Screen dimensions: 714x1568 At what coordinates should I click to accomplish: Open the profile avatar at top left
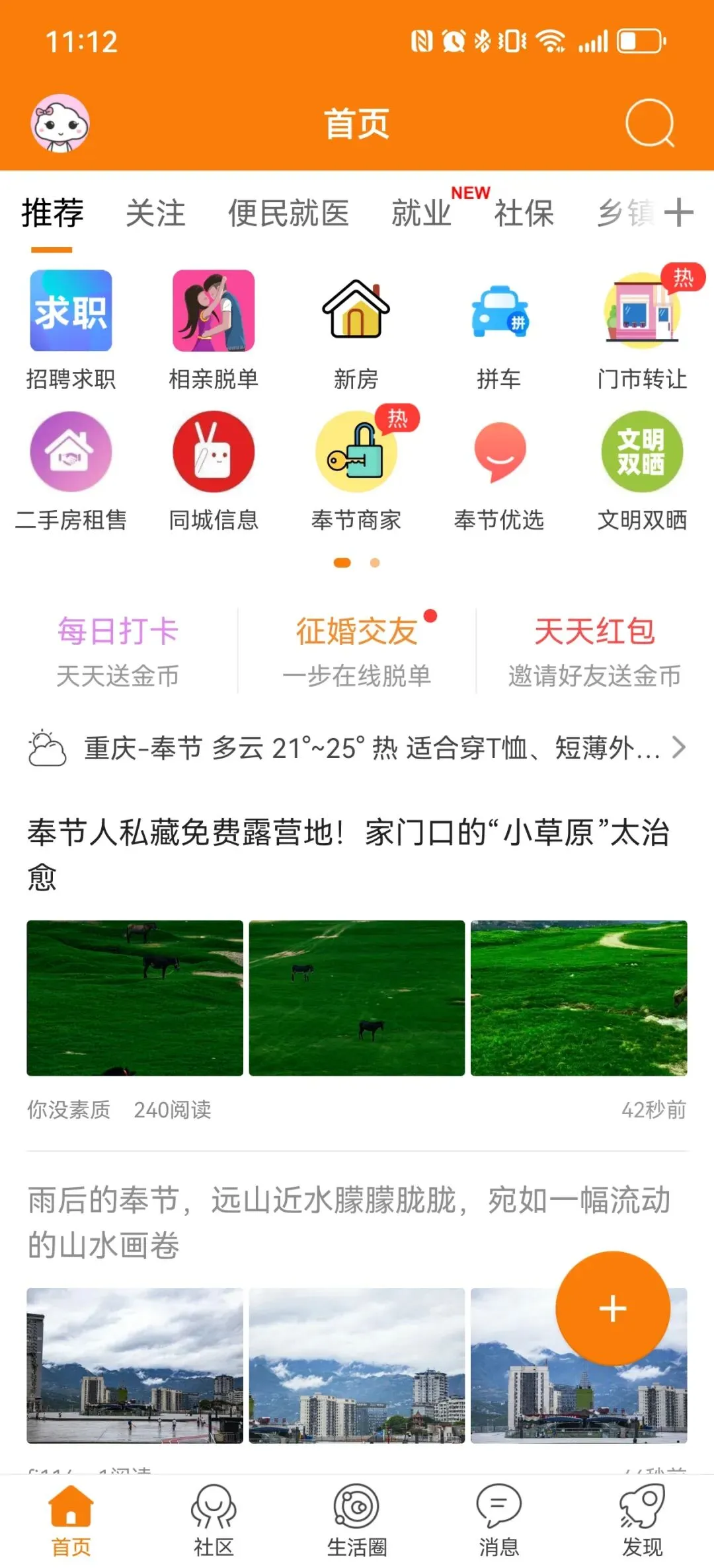coord(60,124)
